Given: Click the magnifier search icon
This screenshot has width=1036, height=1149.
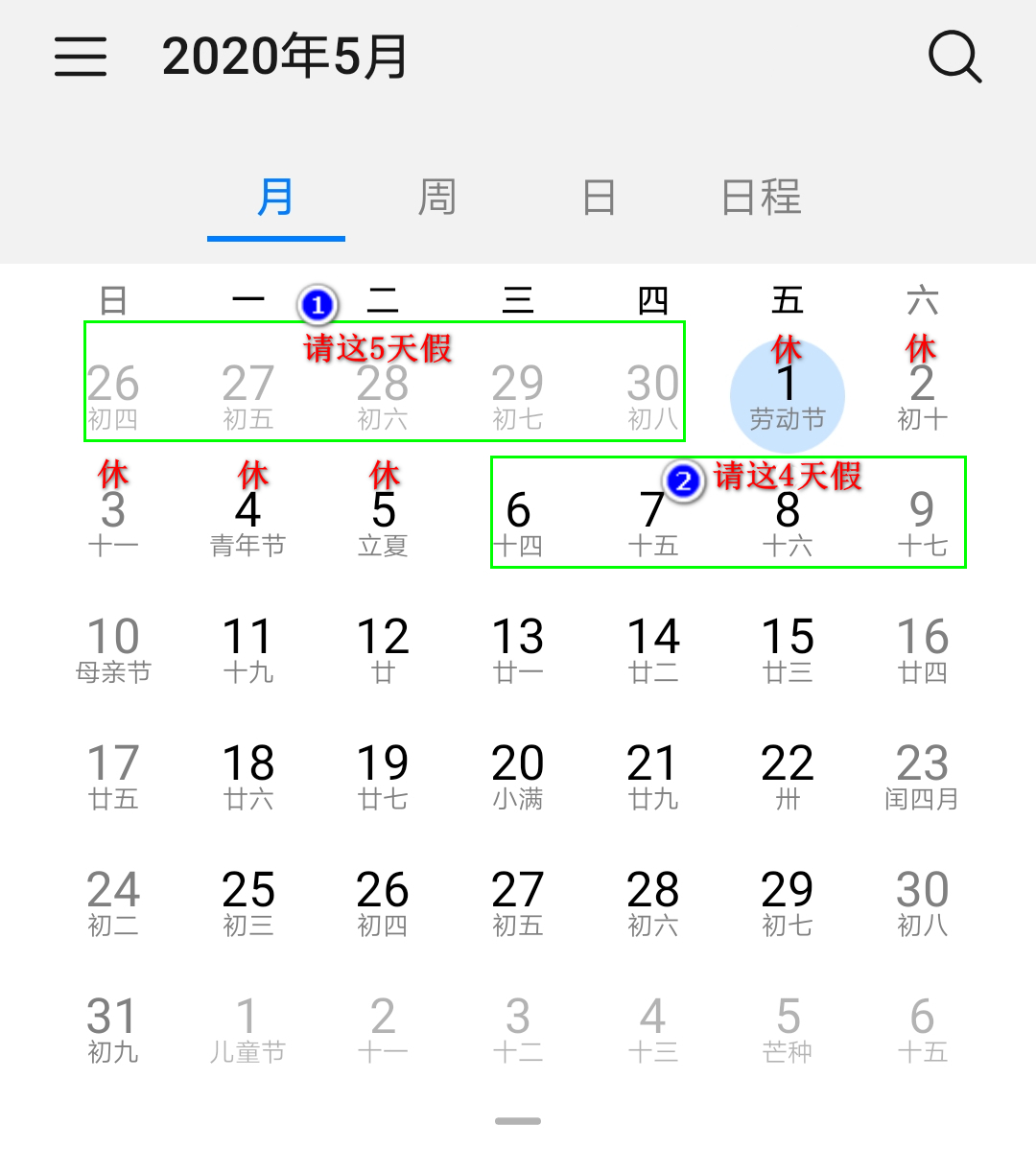Looking at the screenshot, I should pyautogui.click(x=954, y=58).
